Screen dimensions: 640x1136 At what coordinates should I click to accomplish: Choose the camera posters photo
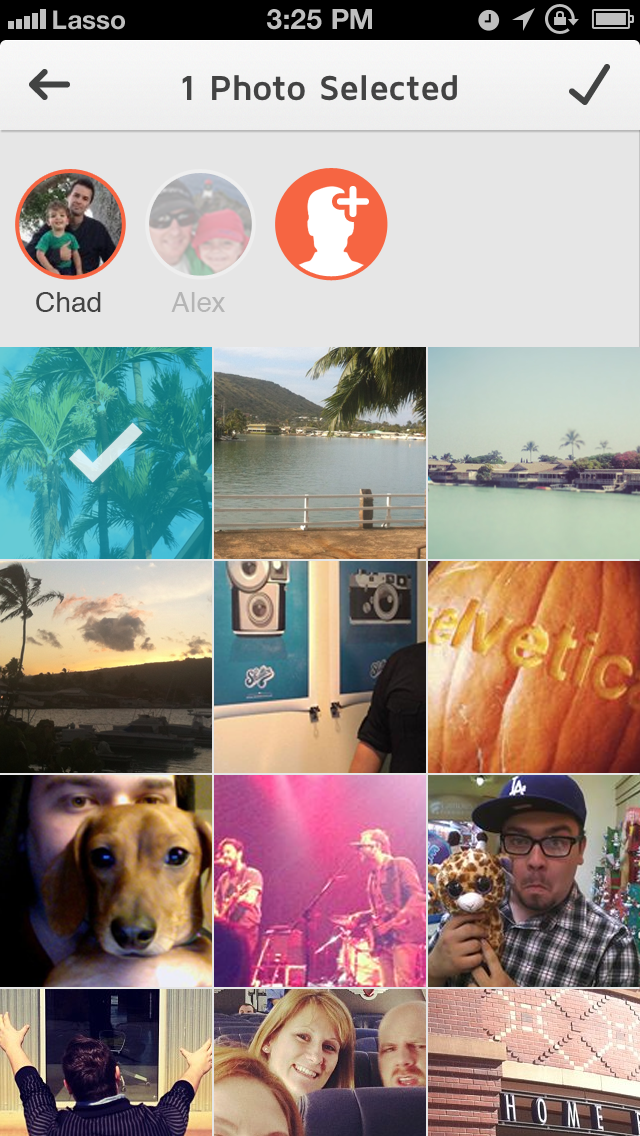pos(320,666)
